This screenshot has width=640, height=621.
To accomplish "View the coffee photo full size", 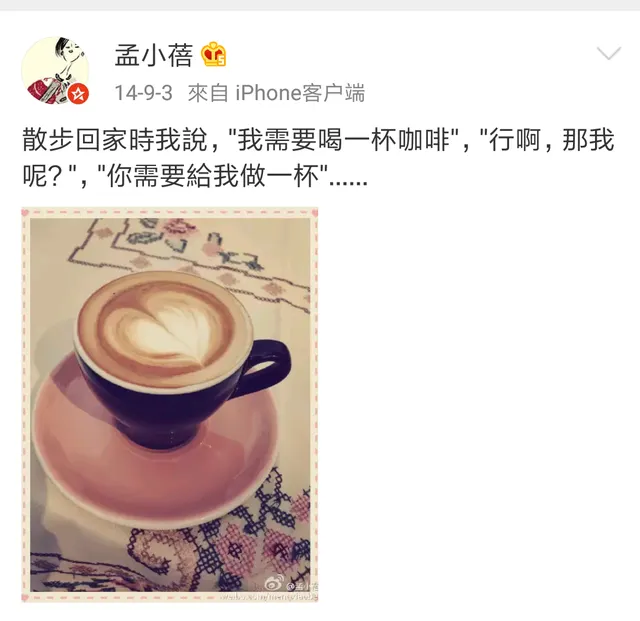I will coord(170,405).
